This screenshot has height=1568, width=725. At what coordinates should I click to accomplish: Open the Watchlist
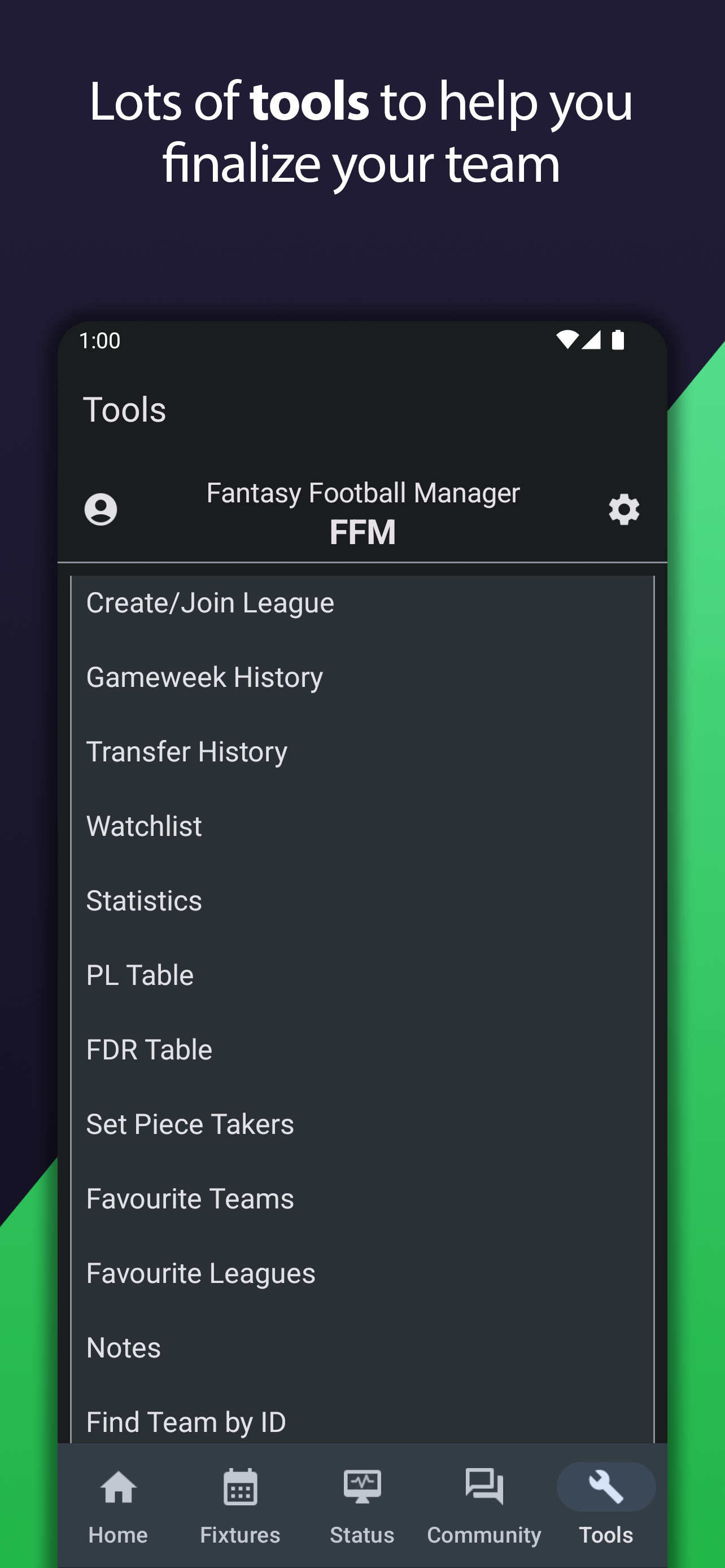tap(143, 826)
